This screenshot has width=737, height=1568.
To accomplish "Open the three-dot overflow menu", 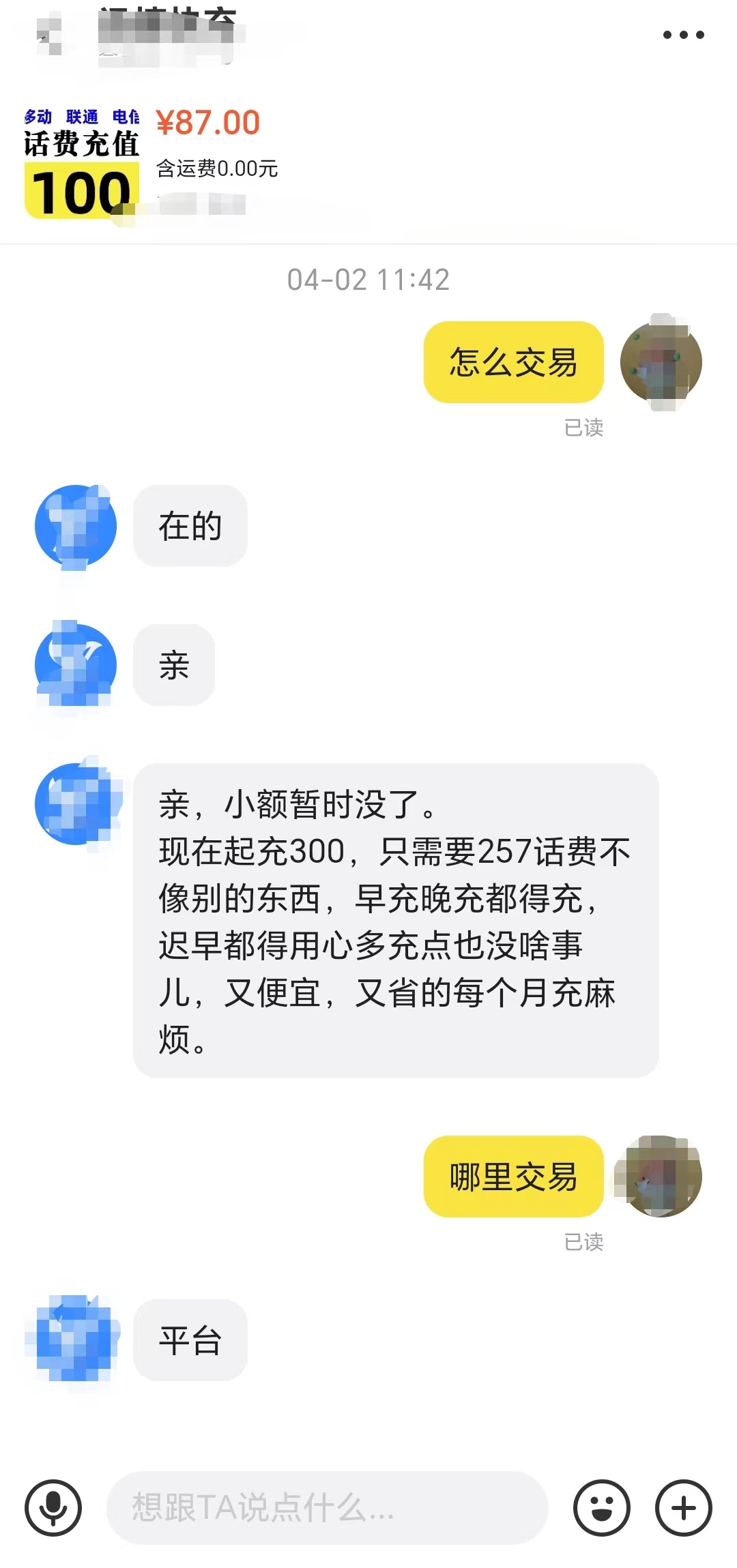I will pyautogui.click(x=683, y=35).
